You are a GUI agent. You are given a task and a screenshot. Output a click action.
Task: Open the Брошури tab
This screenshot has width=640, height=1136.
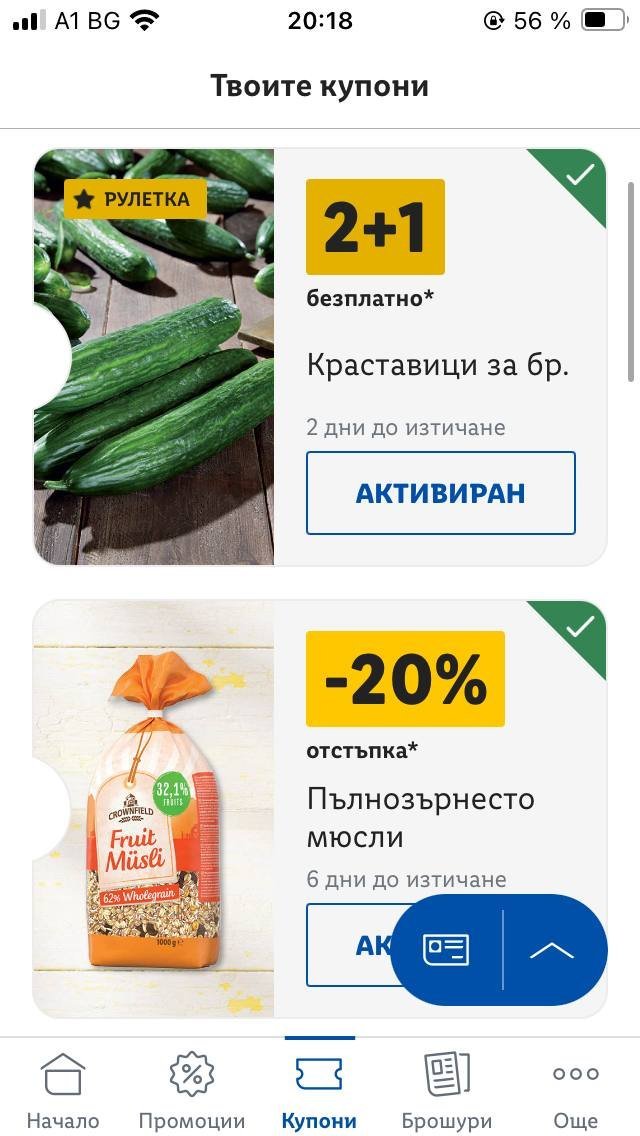446,1090
